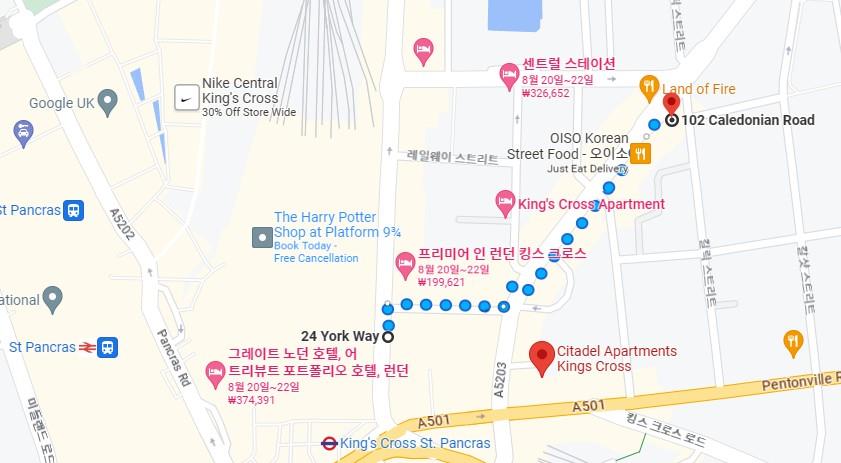Open the Land of Fire restaurant marker
This screenshot has height=463, width=841.
pyautogui.click(x=649, y=88)
